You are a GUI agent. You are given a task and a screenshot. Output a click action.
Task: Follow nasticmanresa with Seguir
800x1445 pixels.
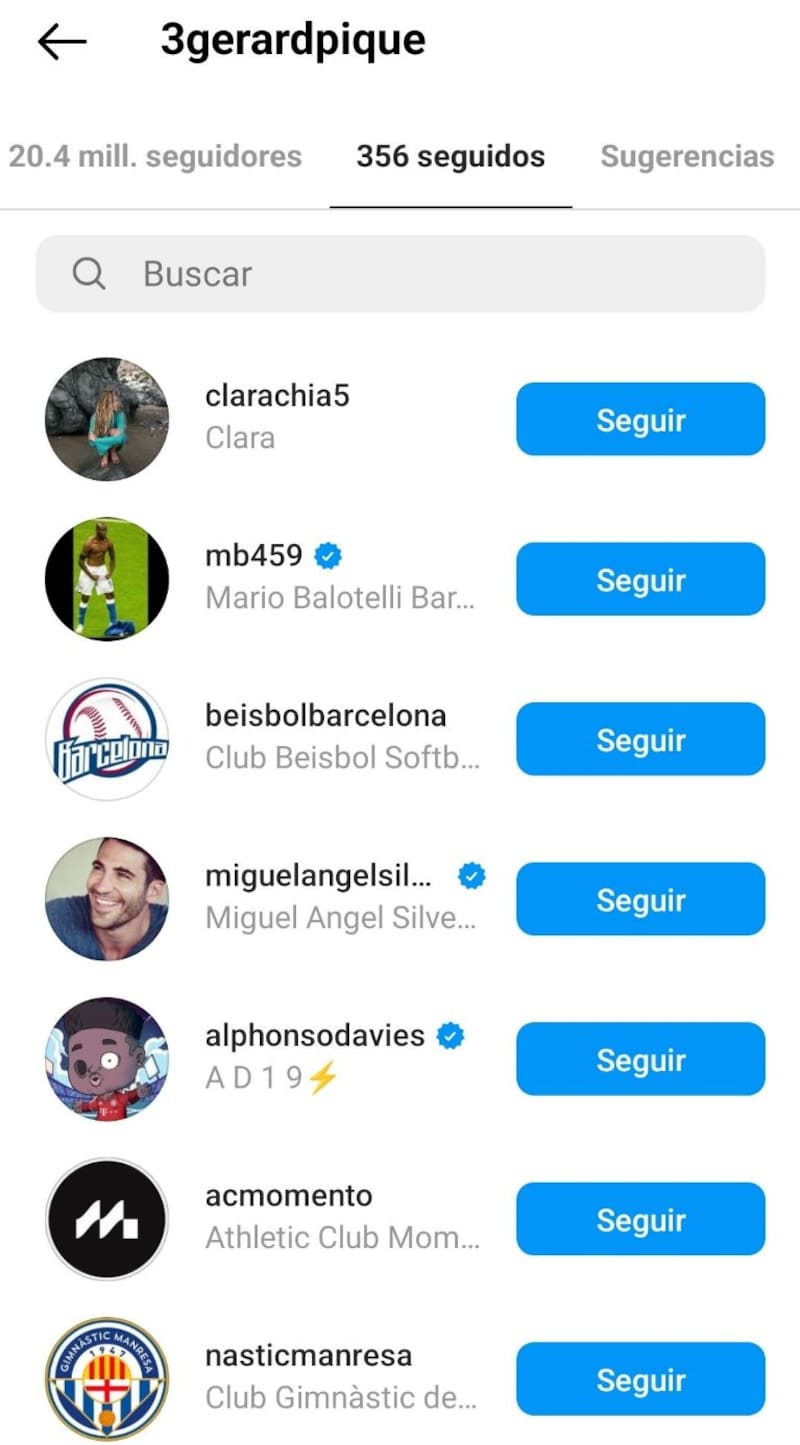640,1379
